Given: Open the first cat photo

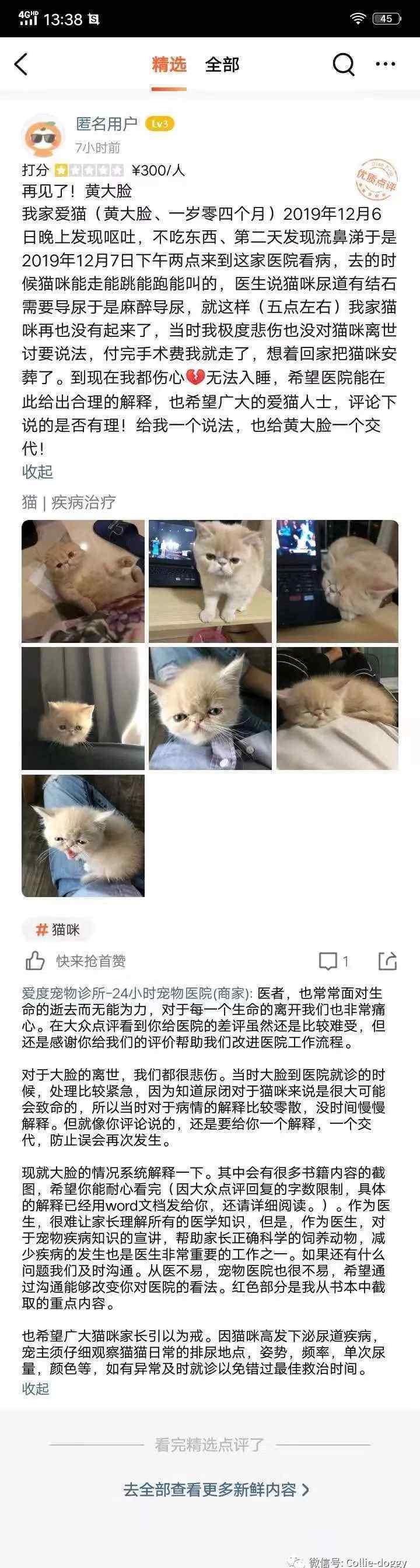Looking at the screenshot, I should (x=83, y=581).
